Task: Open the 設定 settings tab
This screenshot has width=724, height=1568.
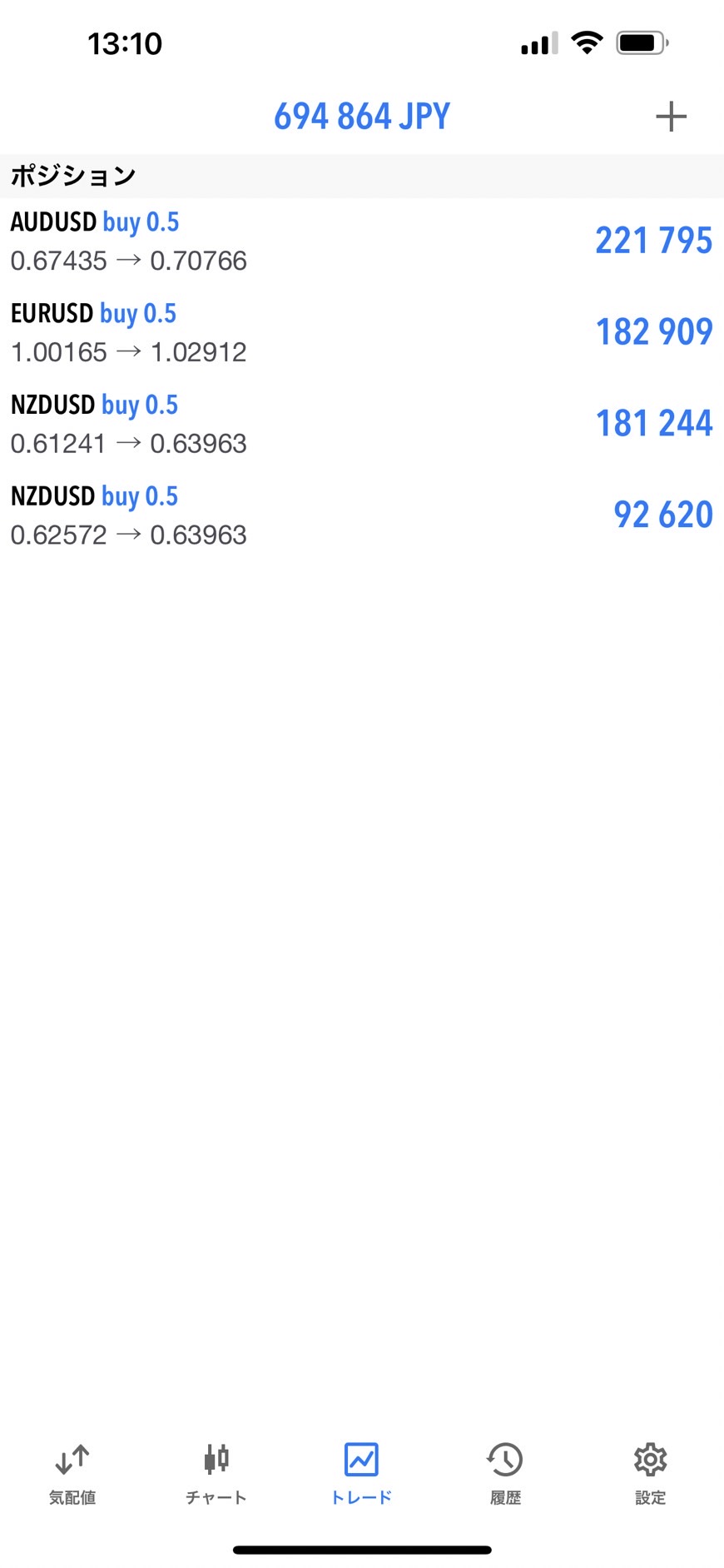Action: click(650, 1474)
